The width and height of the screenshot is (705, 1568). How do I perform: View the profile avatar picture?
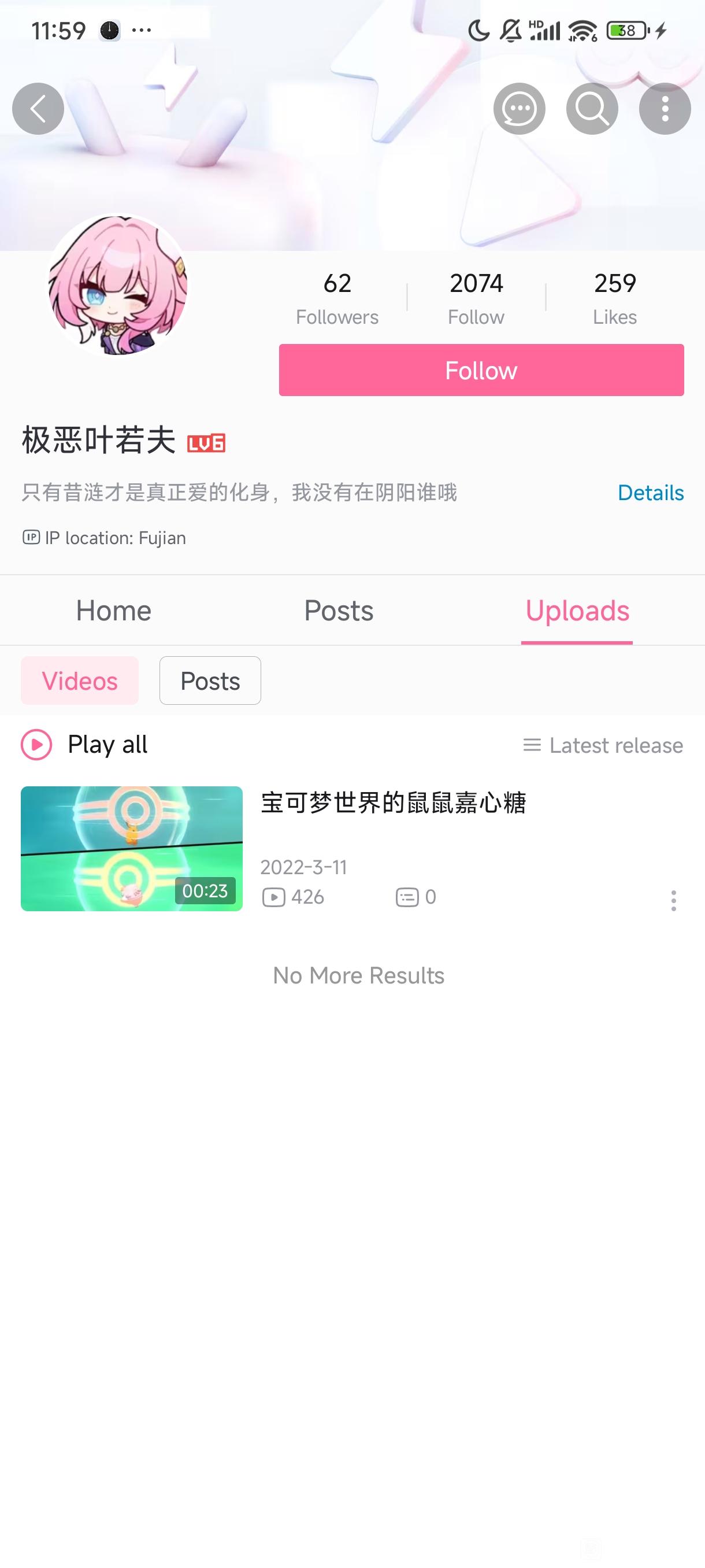point(117,286)
